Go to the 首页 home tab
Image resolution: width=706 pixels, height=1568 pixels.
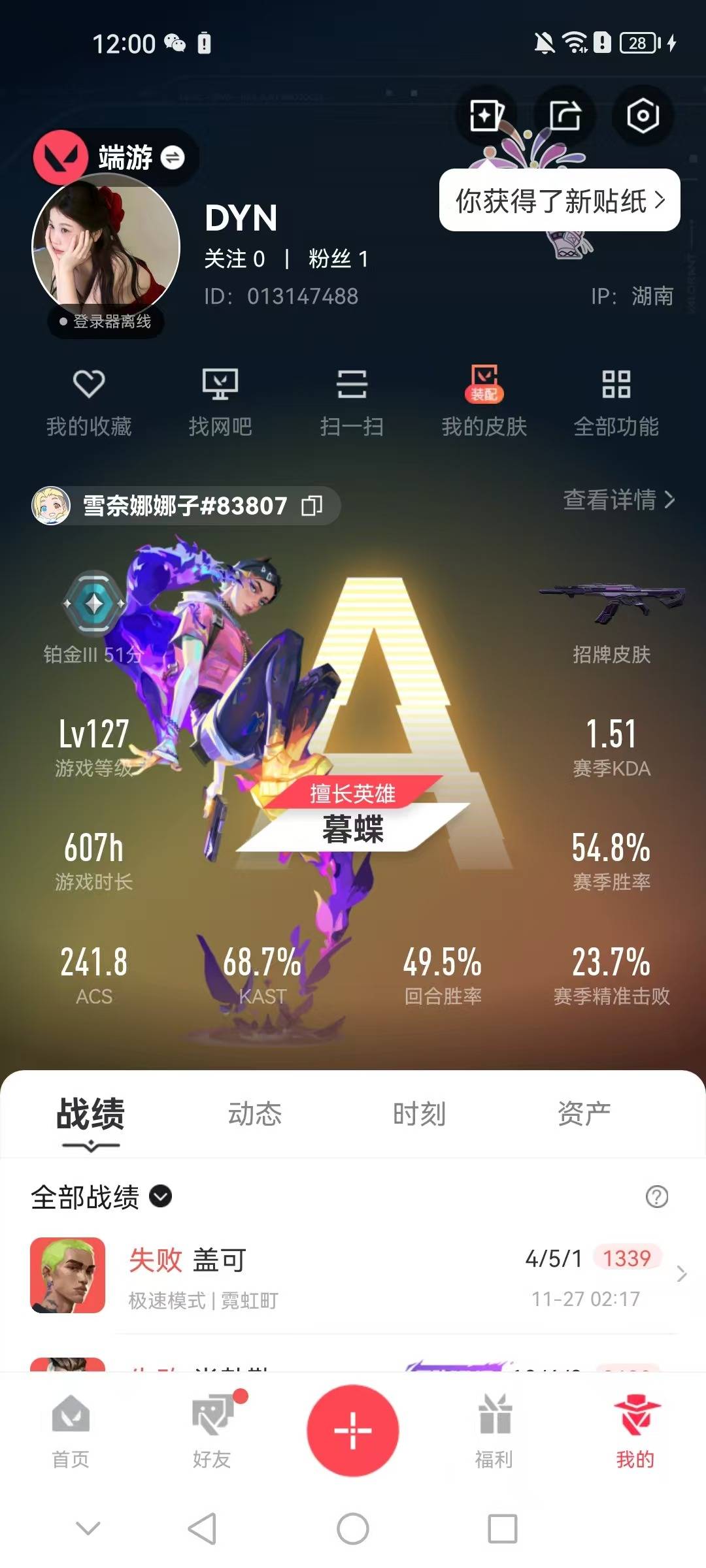click(x=71, y=1432)
